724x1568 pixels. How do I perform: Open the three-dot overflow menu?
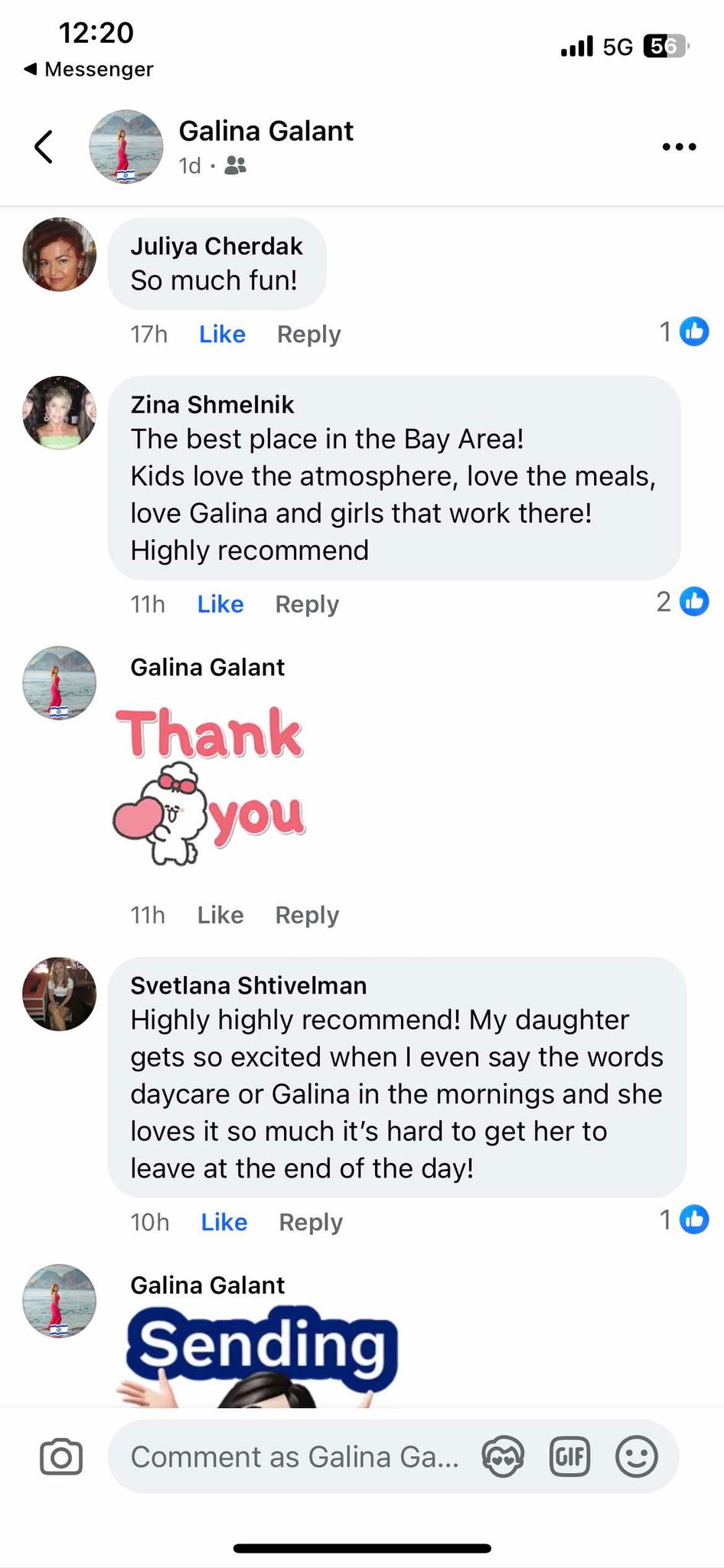tap(679, 146)
